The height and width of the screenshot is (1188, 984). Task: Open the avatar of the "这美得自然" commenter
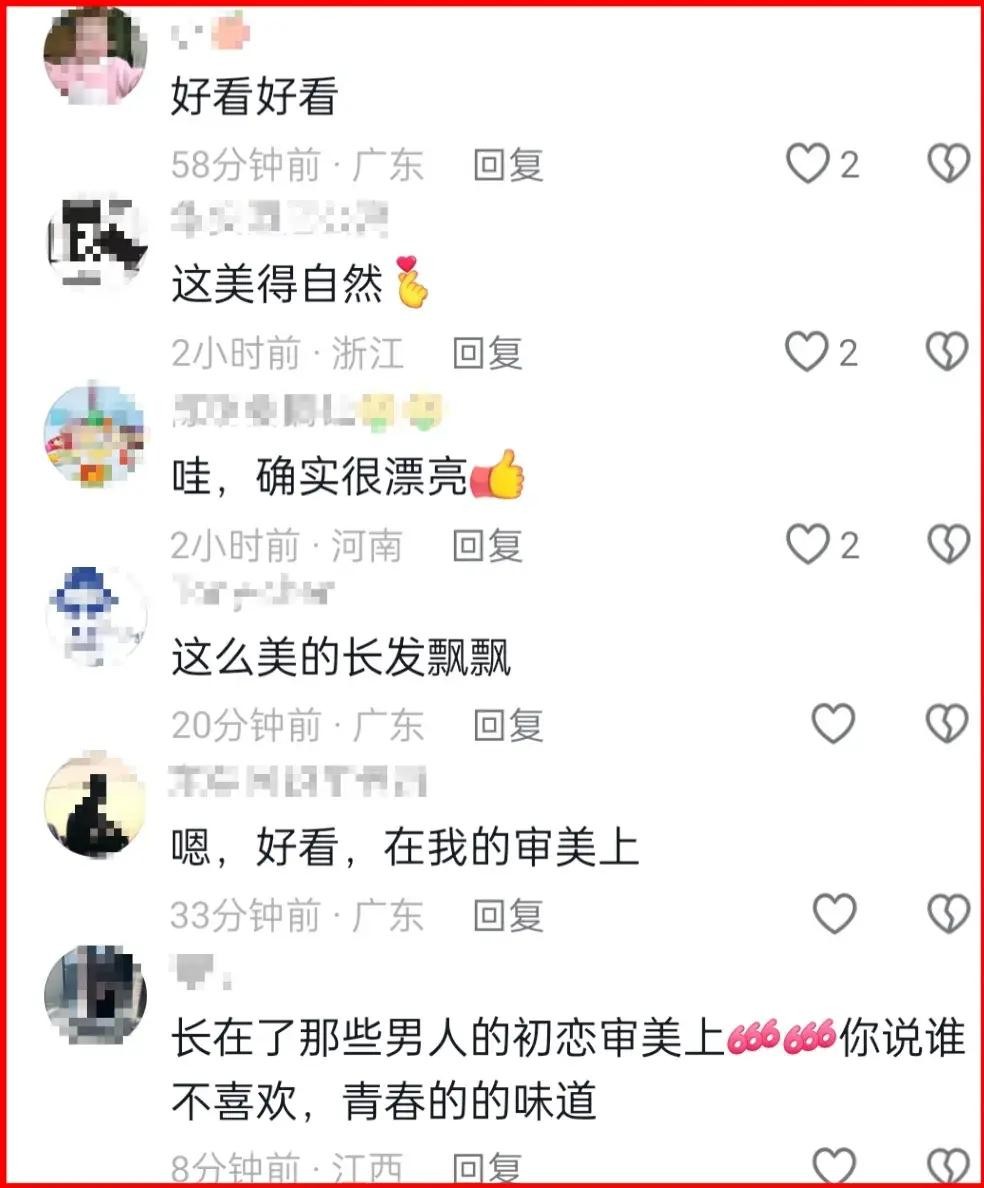(95, 243)
